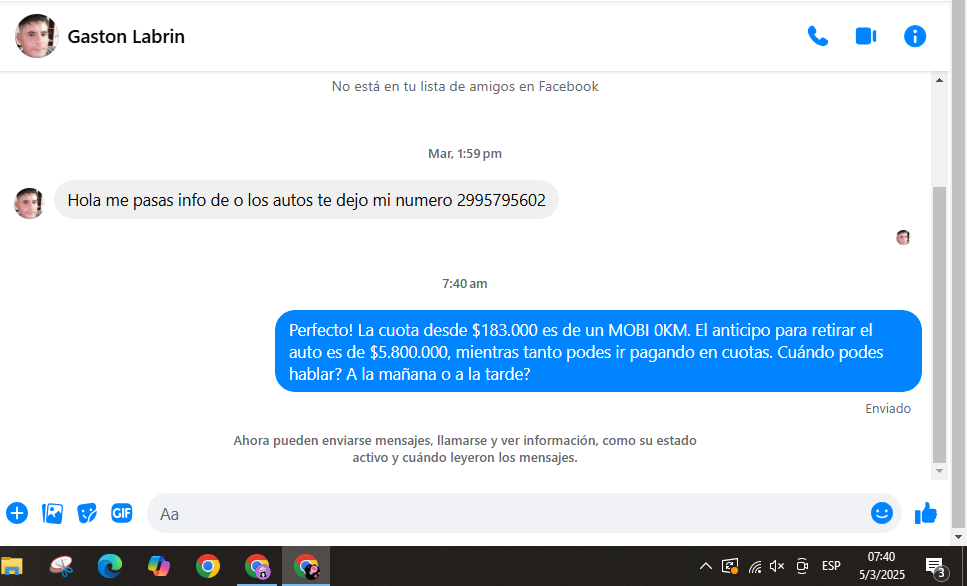This screenshot has height=586, width=967.
Task: Show hidden tray icons
Action: pos(705,566)
